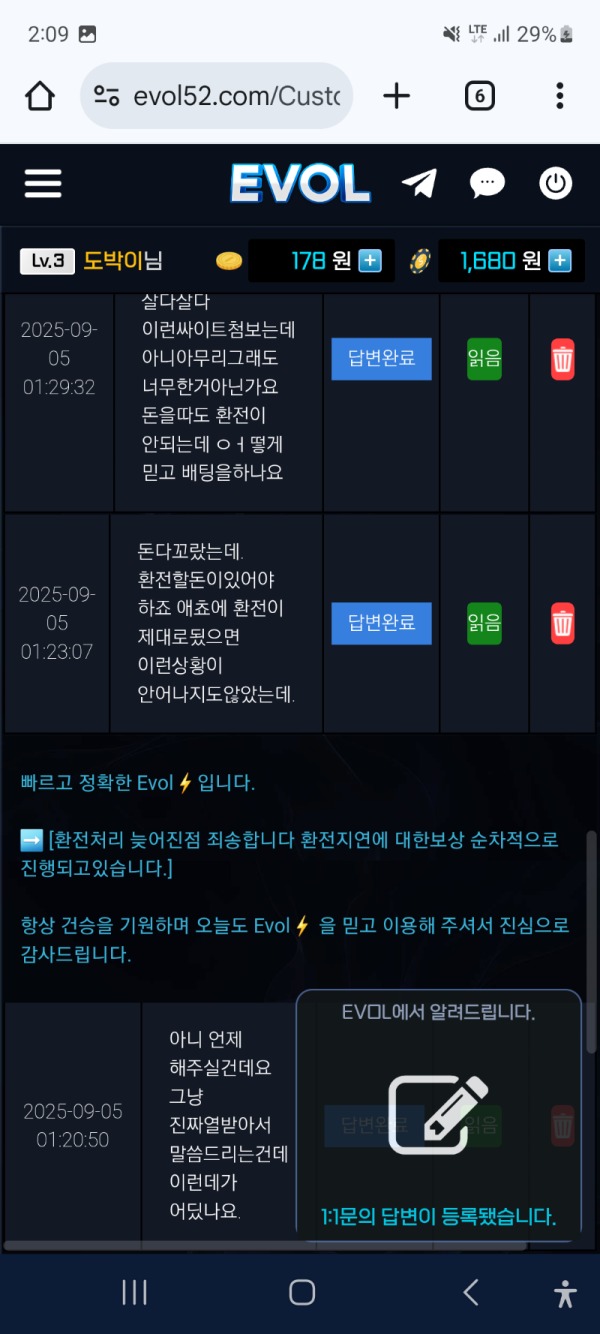Open the Telegram paper plane icon

[x=419, y=183]
